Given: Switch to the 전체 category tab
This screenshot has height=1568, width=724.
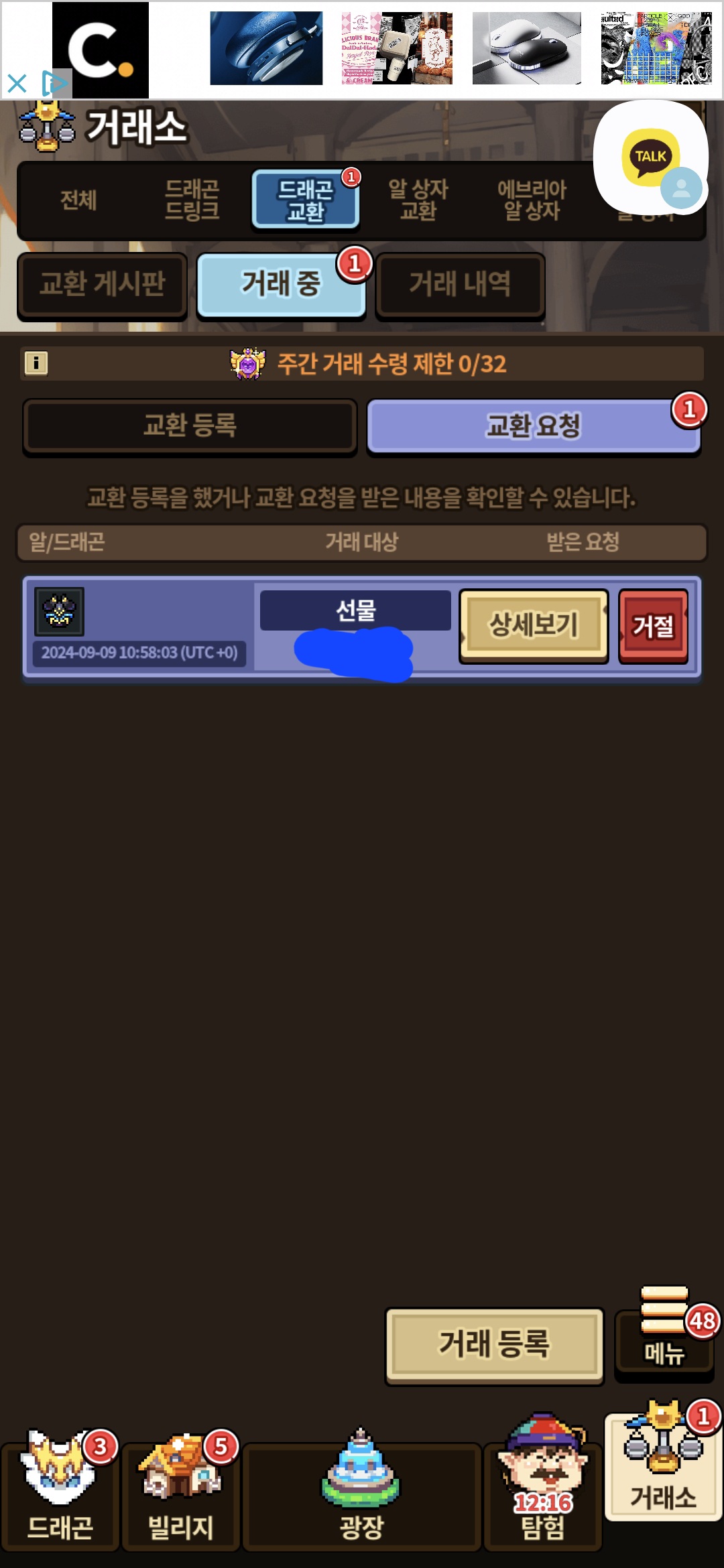Looking at the screenshot, I should point(78,200).
